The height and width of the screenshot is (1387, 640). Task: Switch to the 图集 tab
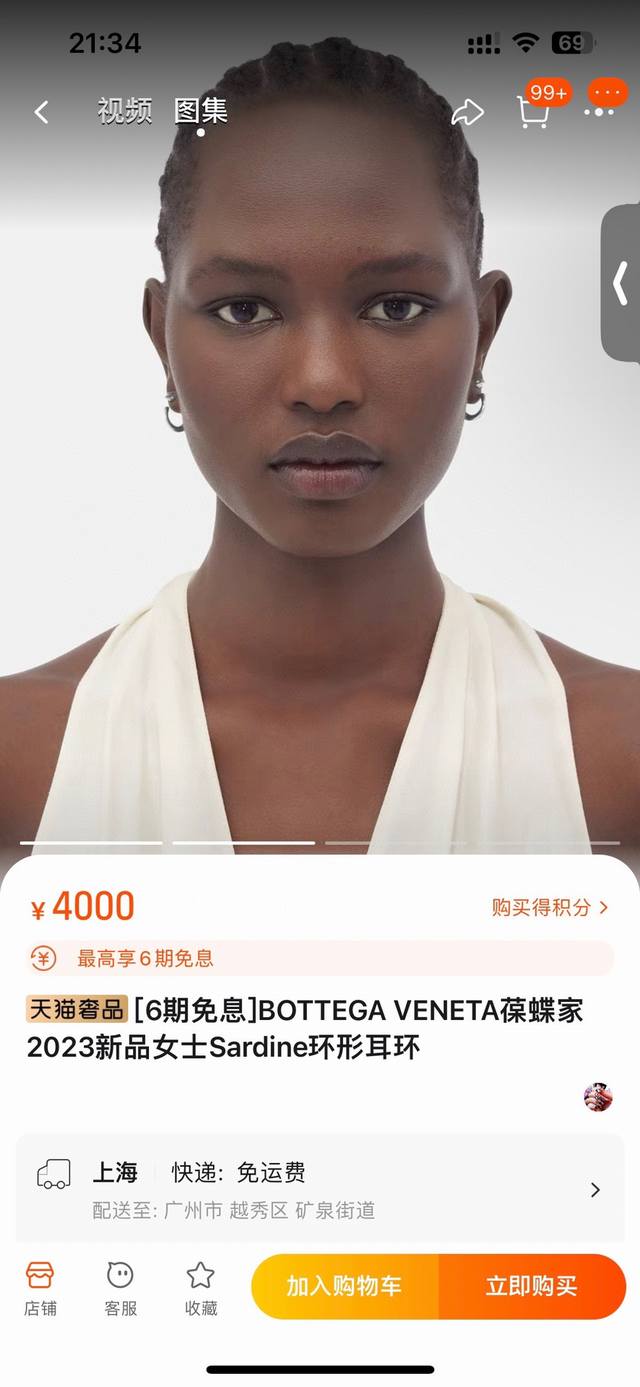point(201,110)
